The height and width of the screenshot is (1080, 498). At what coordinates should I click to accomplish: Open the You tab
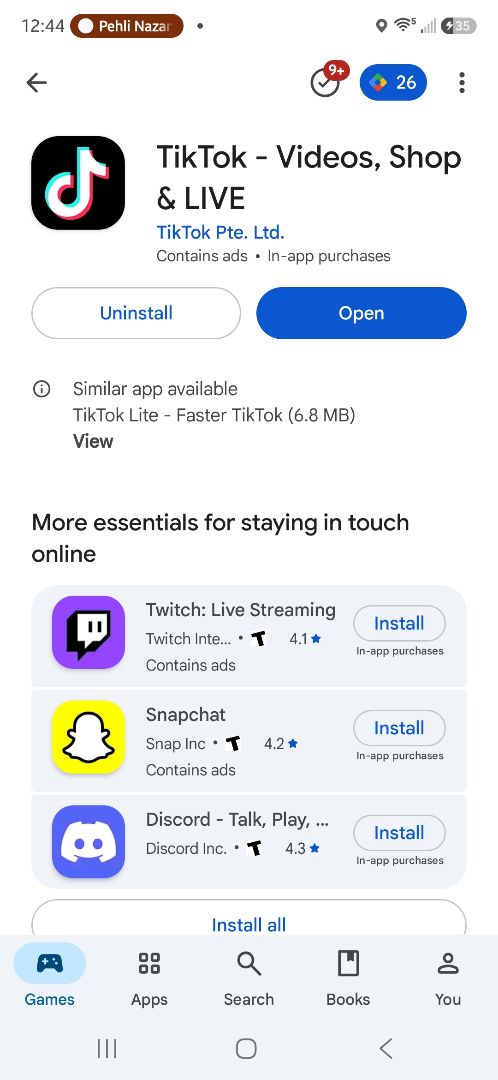pos(448,975)
